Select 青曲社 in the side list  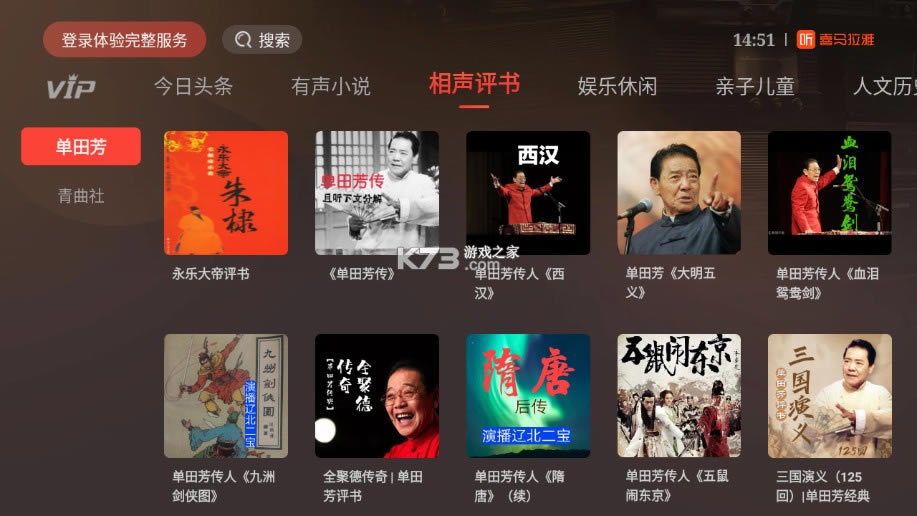coord(81,196)
